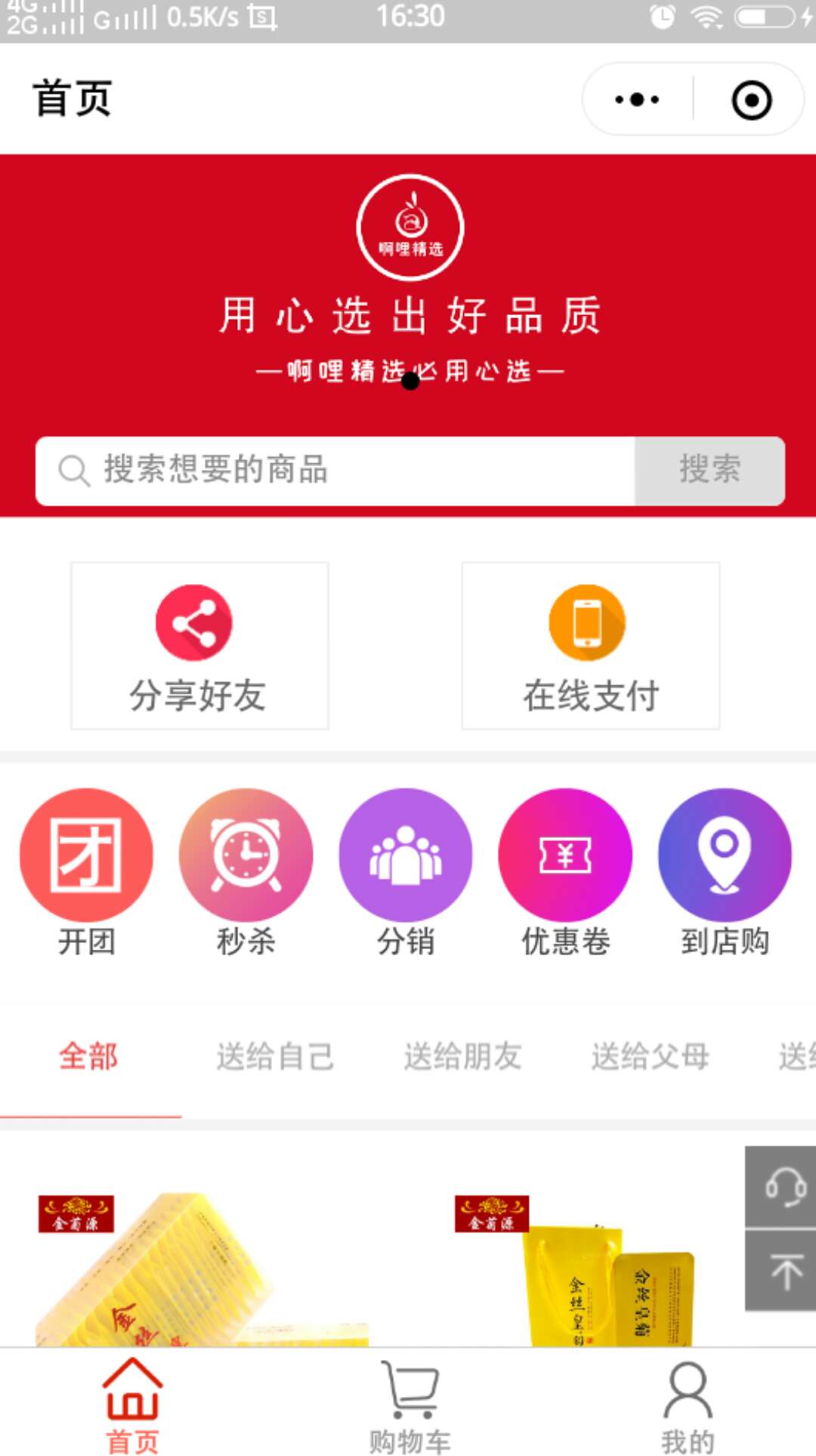Switch to the 送给父母 tab

650,1056
